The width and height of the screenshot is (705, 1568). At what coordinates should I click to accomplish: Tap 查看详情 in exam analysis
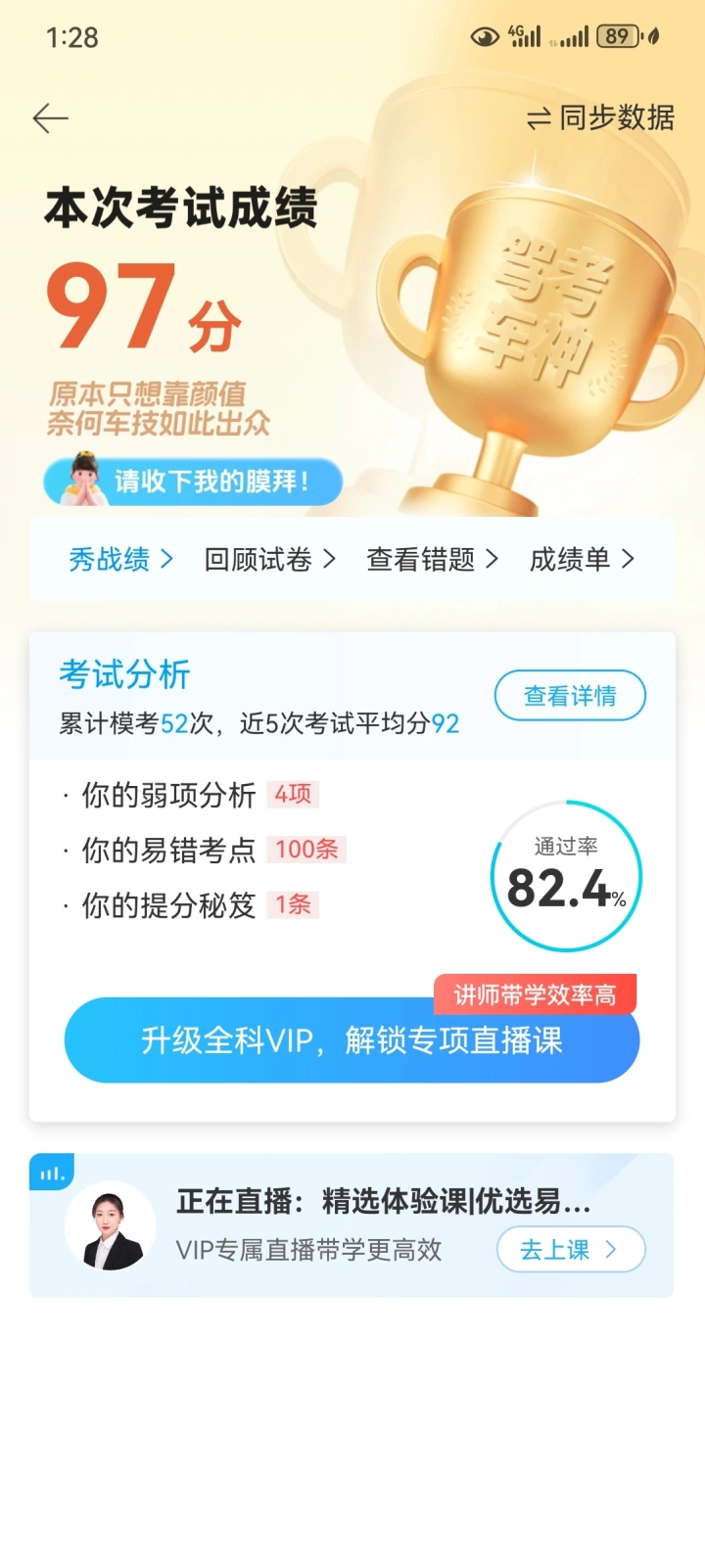click(570, 696)
